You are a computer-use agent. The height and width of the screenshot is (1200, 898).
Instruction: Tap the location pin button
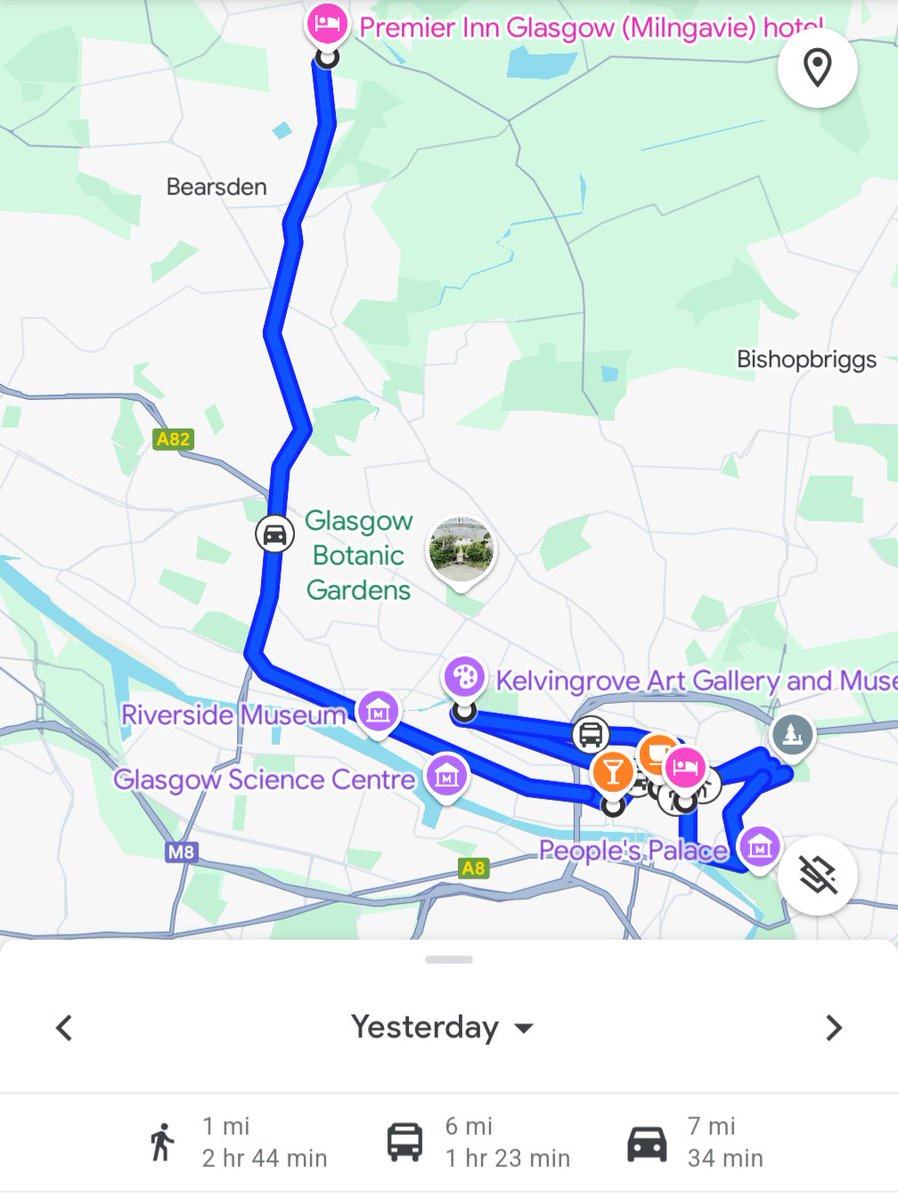pos(818,69)
